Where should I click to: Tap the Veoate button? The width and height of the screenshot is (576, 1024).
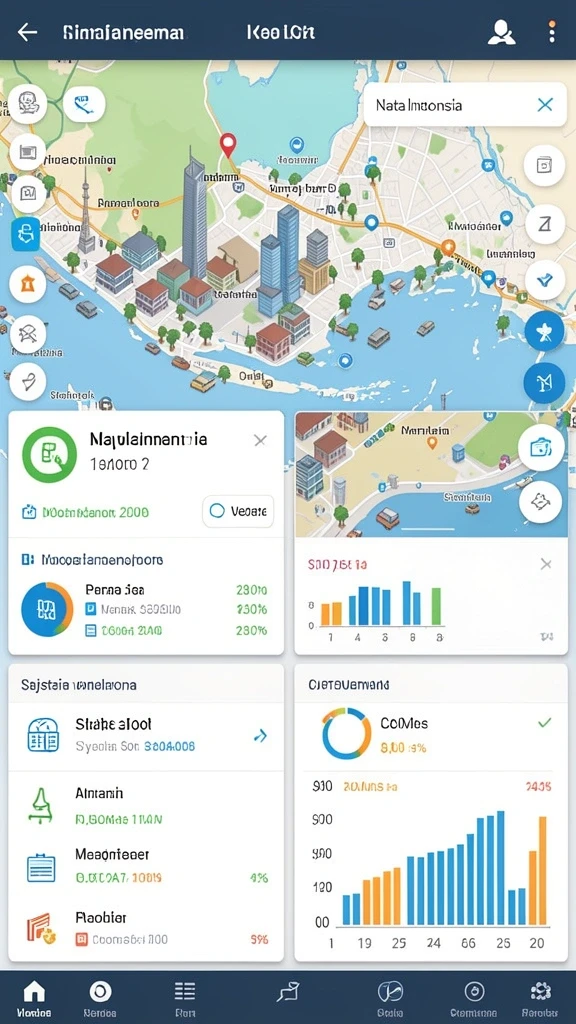click(x=238, y=511)
